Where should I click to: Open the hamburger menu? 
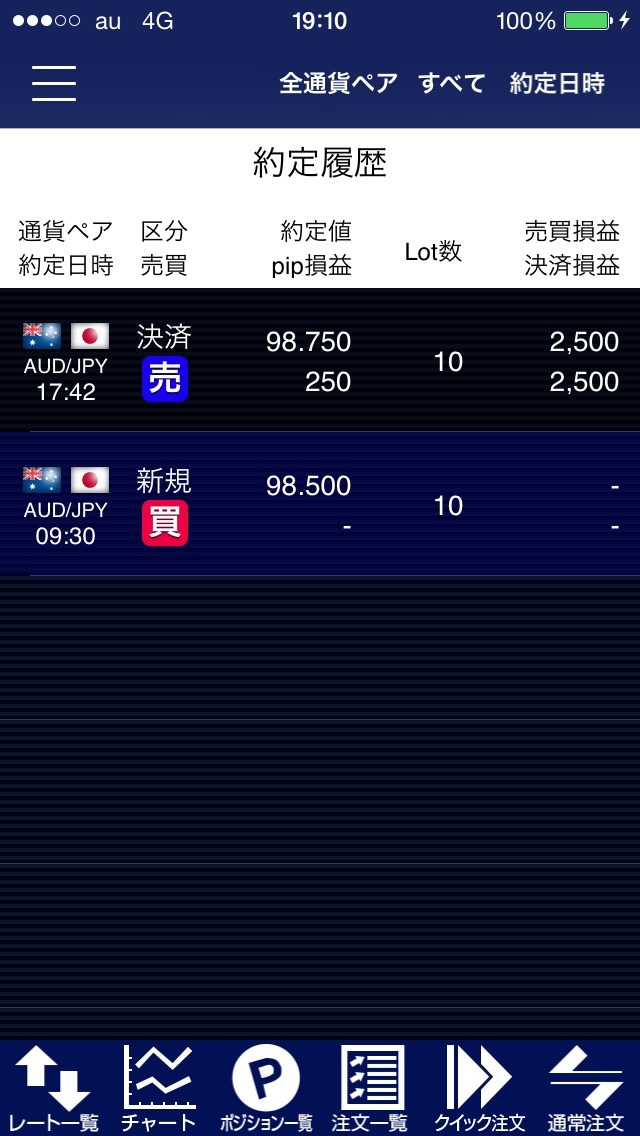point(54,83)
